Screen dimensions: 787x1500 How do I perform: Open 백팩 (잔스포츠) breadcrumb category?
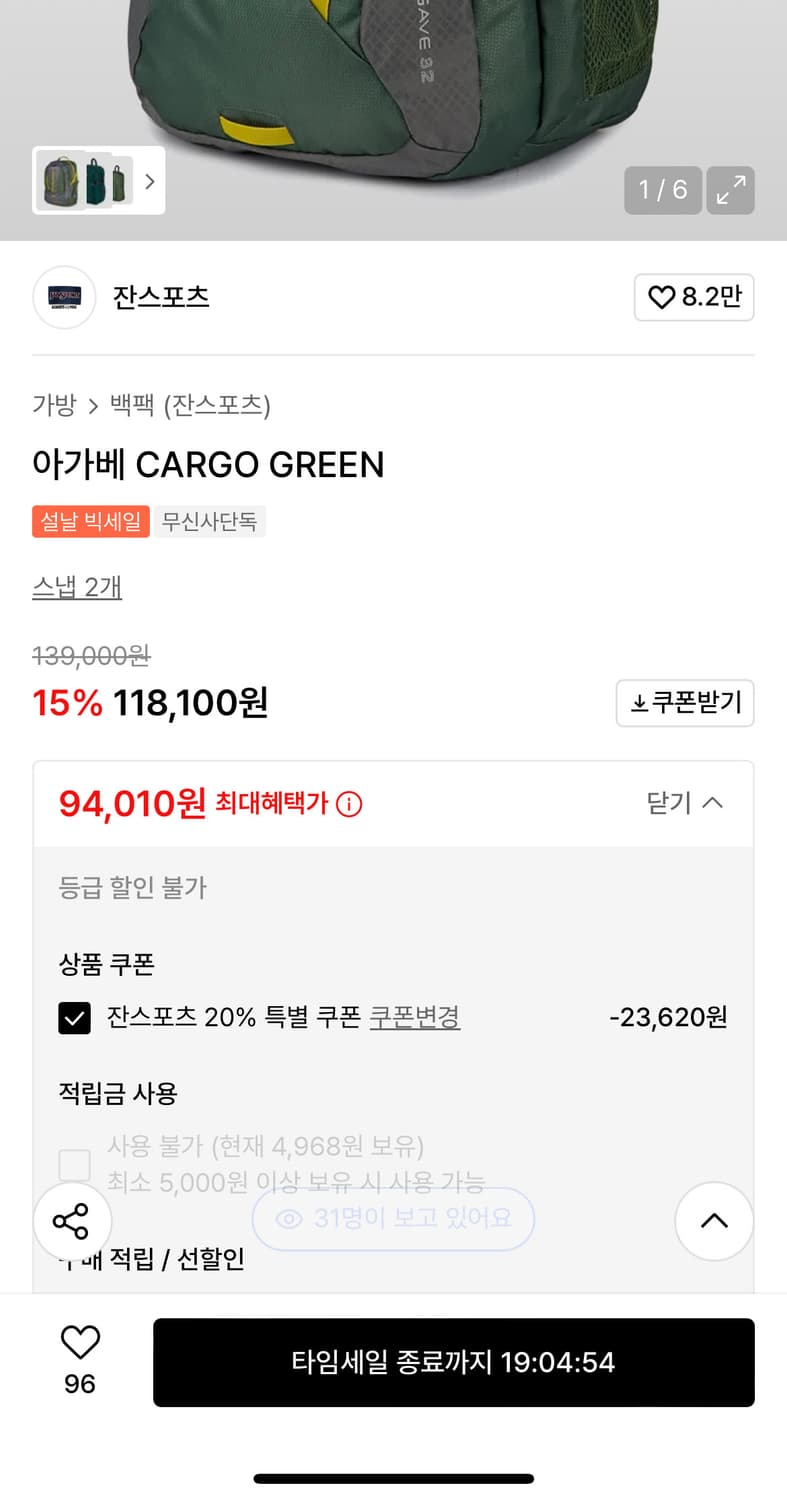pyautogui.click(x=186, y=406)
